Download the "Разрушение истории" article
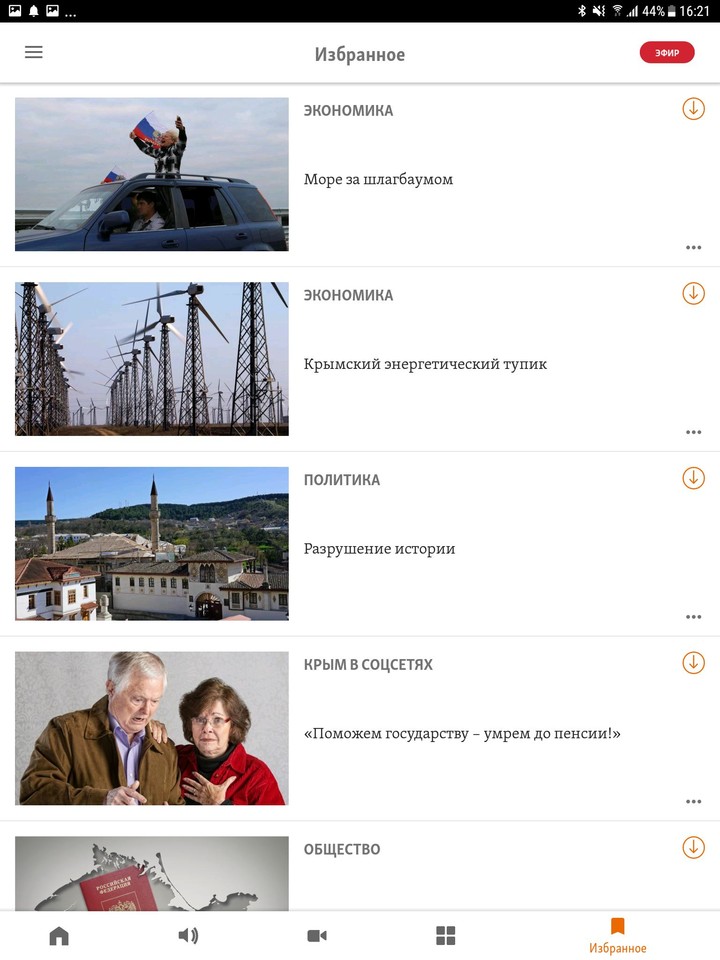720x960 pixels. click(693, 478)
